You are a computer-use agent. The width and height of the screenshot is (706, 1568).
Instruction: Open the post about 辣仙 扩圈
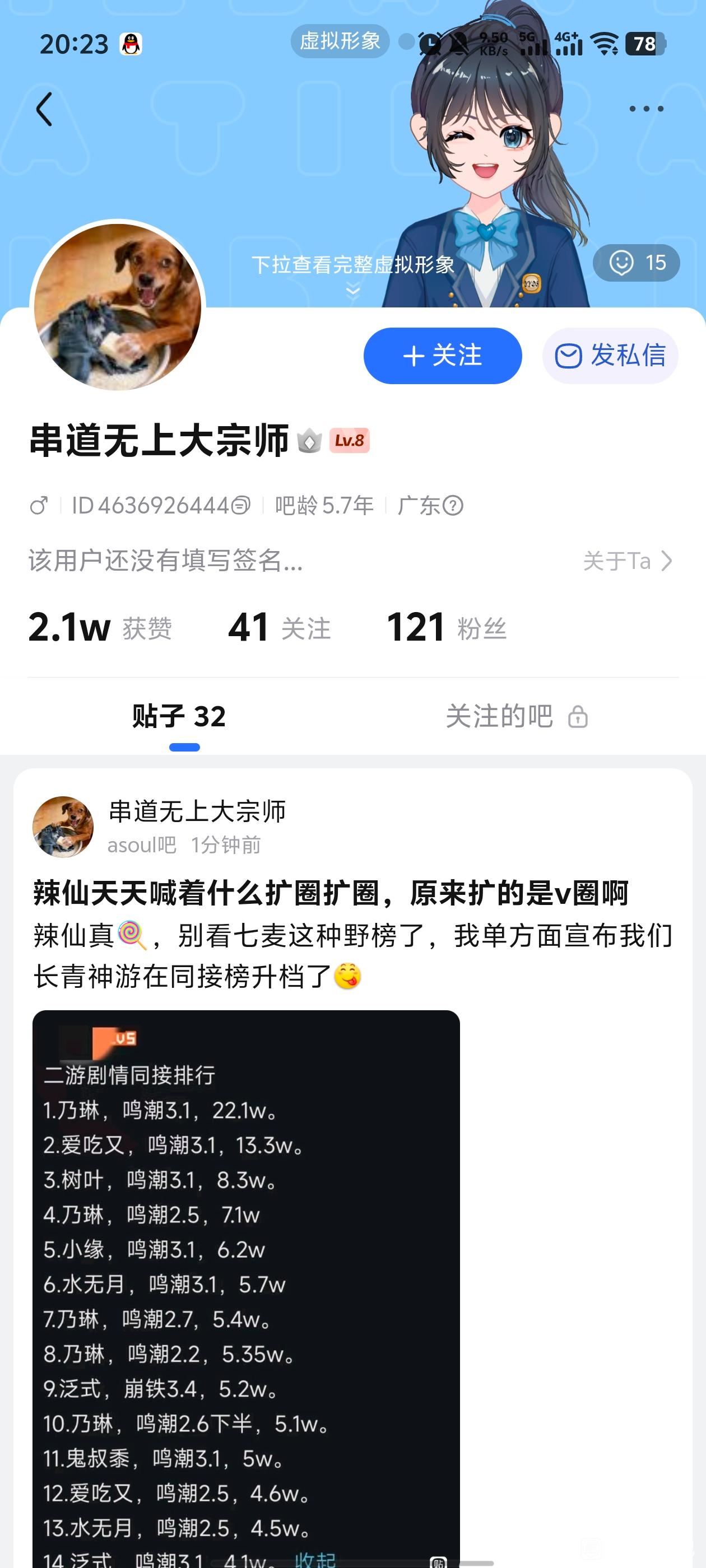[330, 894]
